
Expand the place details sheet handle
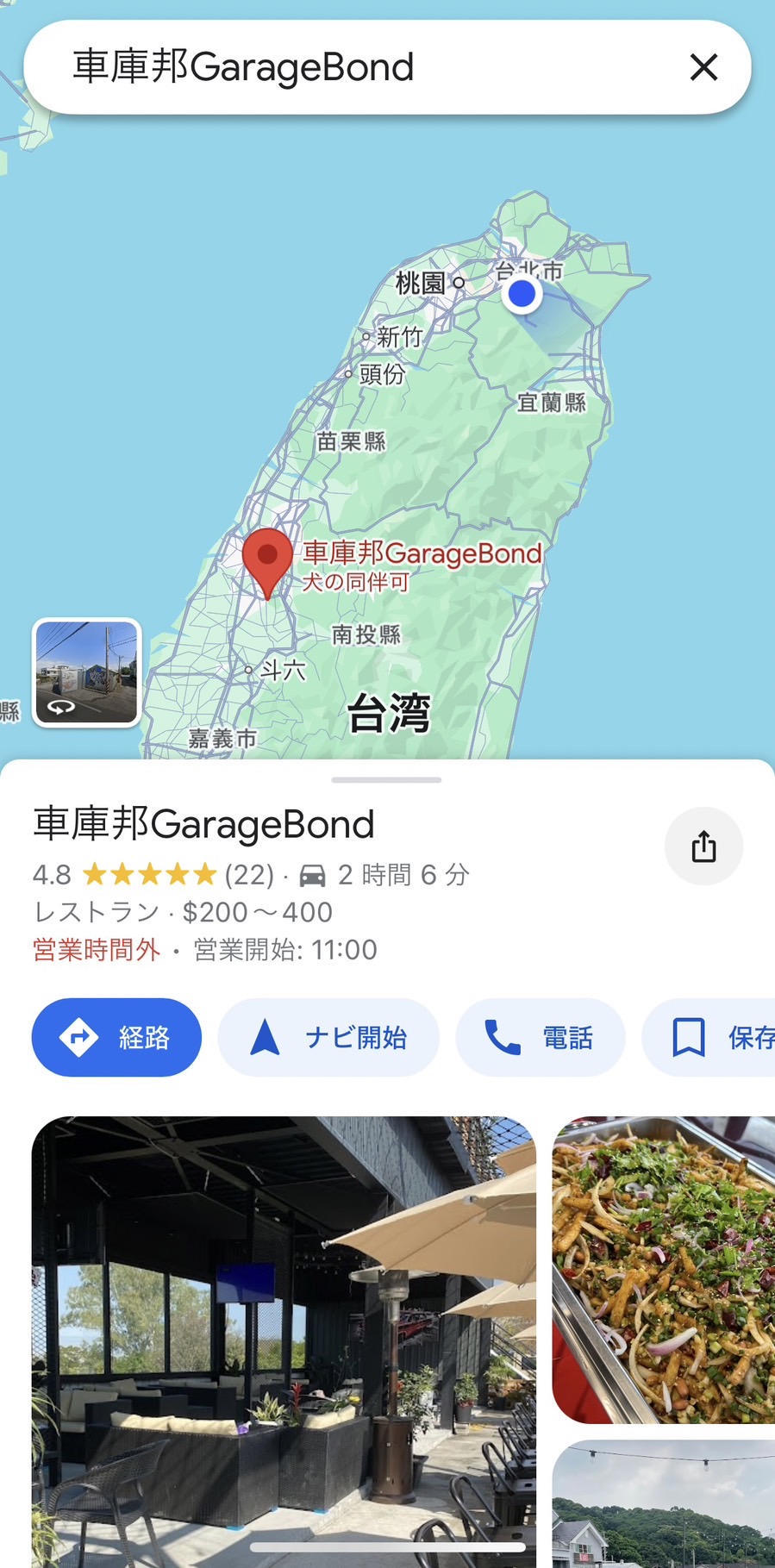386,780
